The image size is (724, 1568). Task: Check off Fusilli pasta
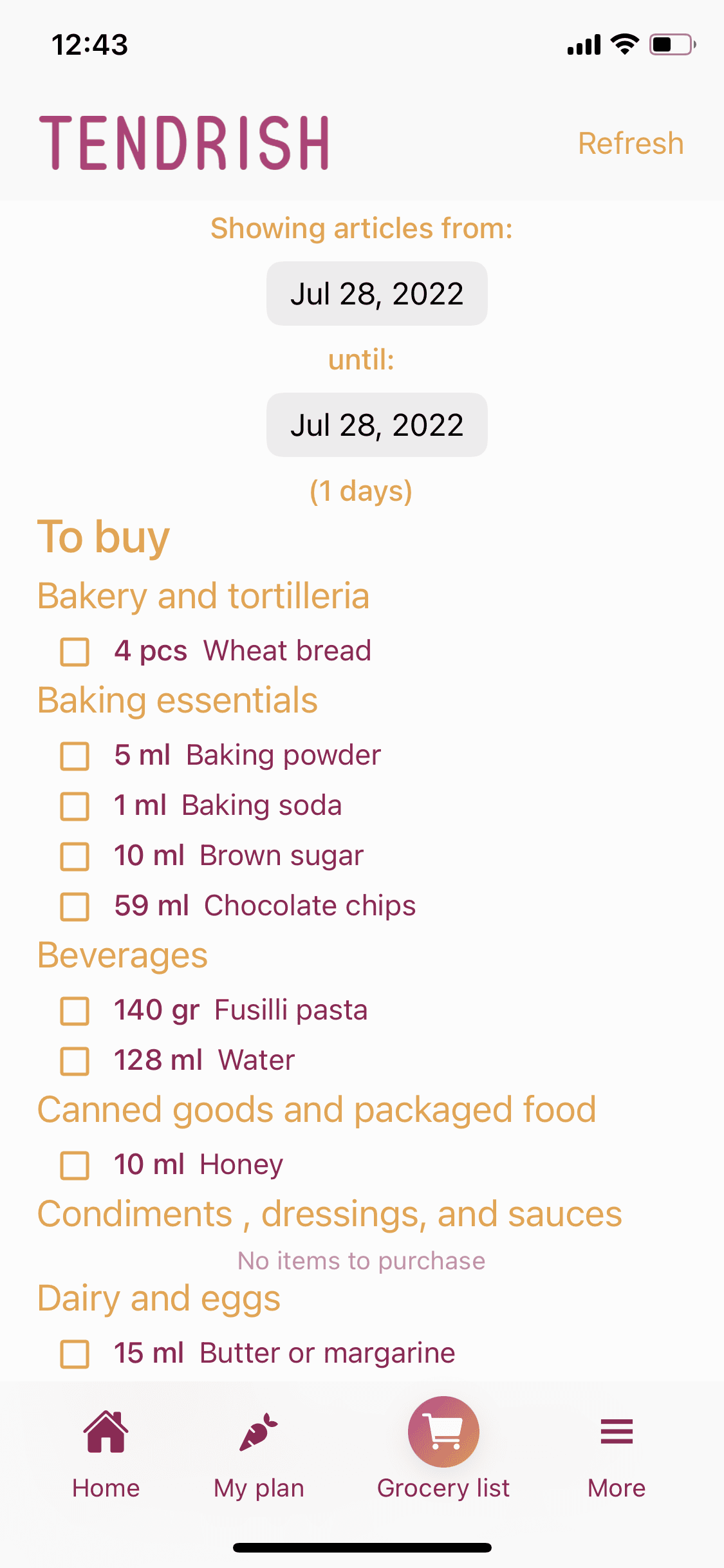click(x=75, y=1011)
